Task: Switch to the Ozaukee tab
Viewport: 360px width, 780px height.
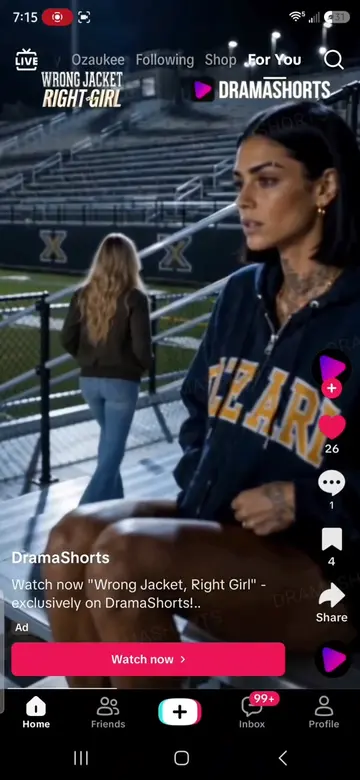Action: [x=98, y=60]
